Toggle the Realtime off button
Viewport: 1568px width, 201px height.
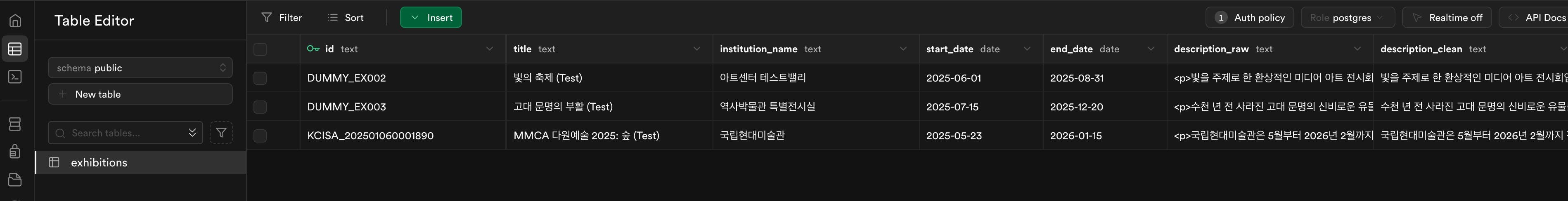pyautogui.click(x=1446, y=18)
